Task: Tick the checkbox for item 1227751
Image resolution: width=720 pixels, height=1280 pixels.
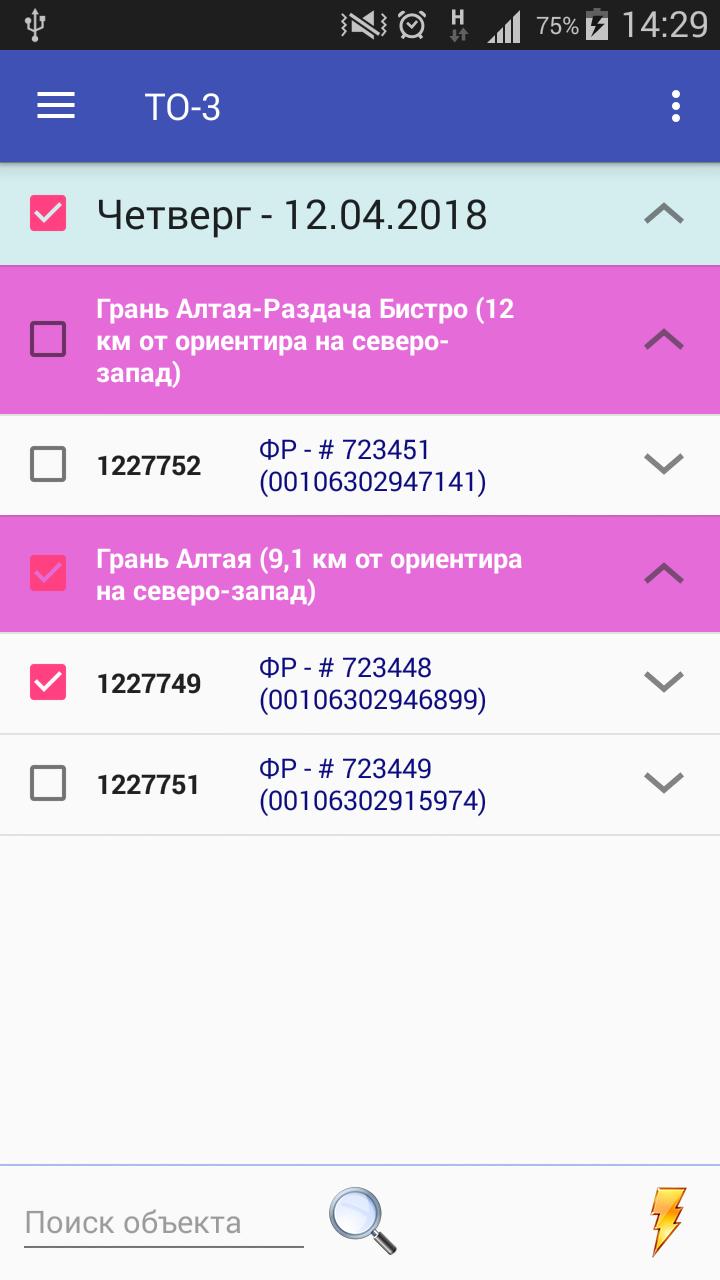Action: pyautogui.click(x=48, y=784)
